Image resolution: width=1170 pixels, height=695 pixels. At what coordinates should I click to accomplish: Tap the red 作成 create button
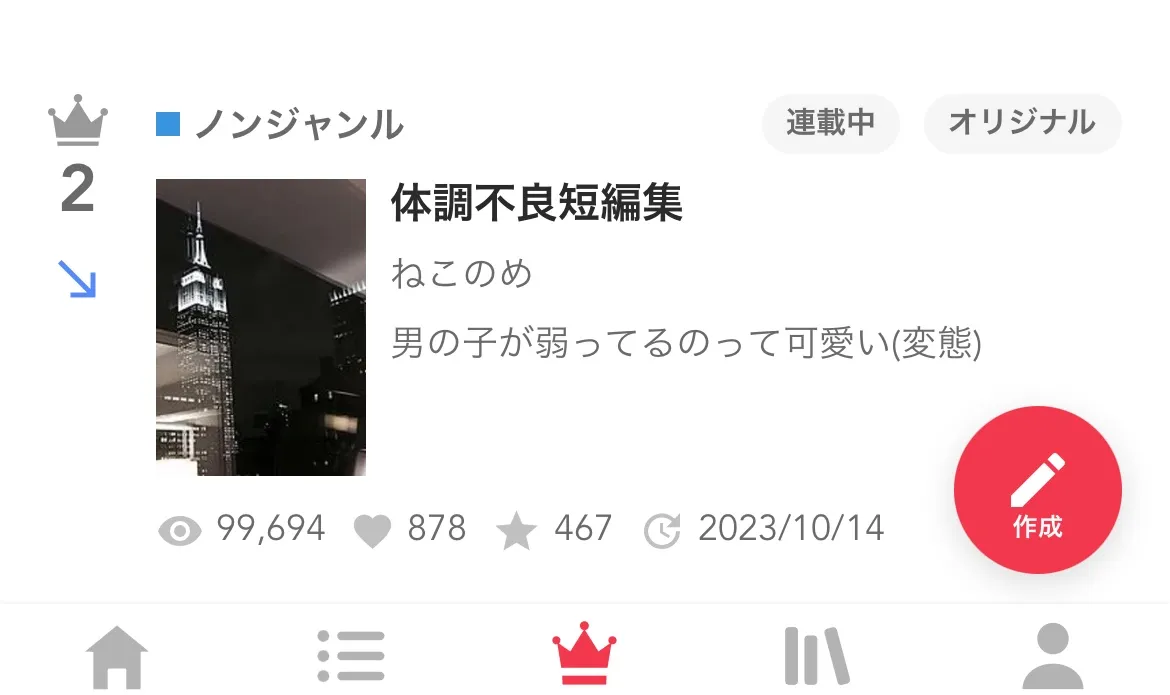point(1037,490)
